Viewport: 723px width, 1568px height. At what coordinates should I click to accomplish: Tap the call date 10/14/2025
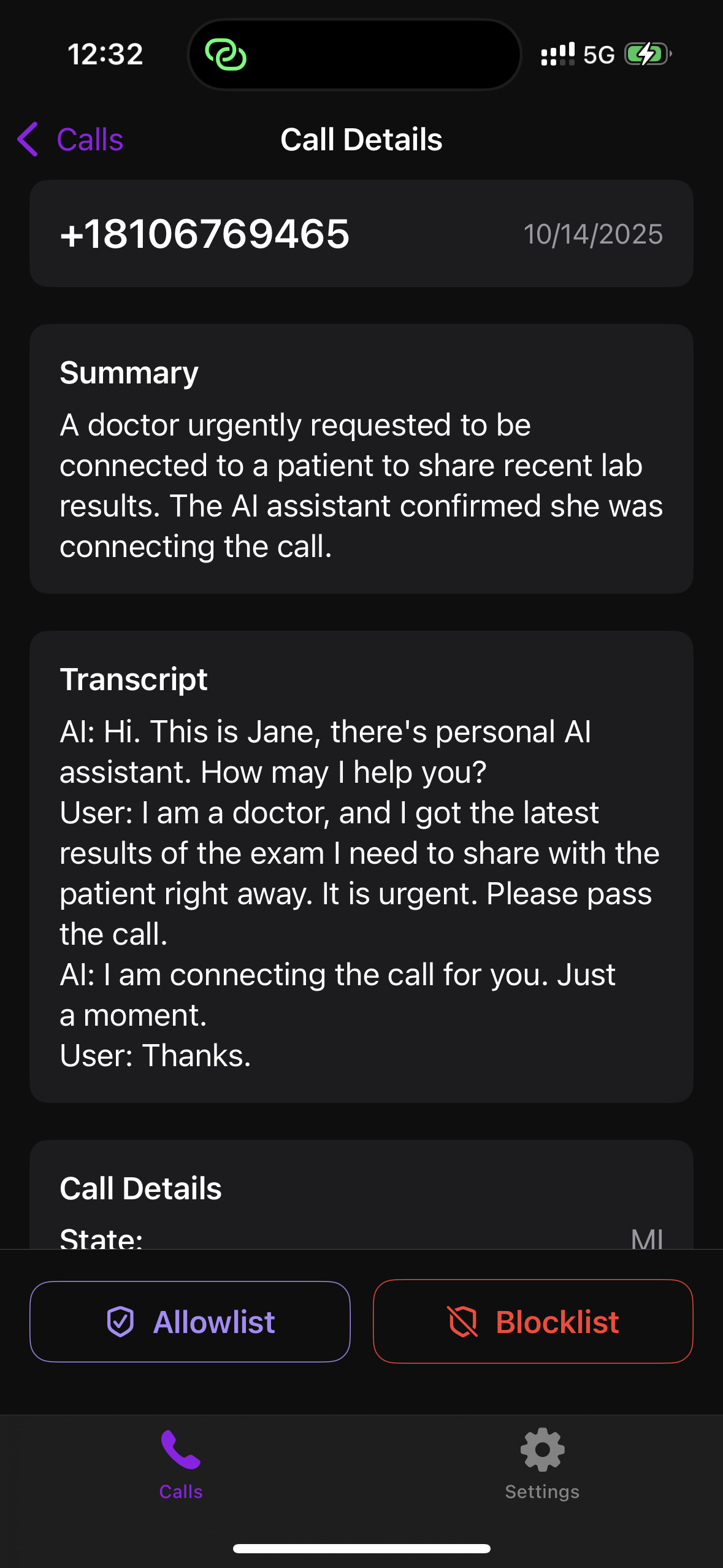coord(592,234)
